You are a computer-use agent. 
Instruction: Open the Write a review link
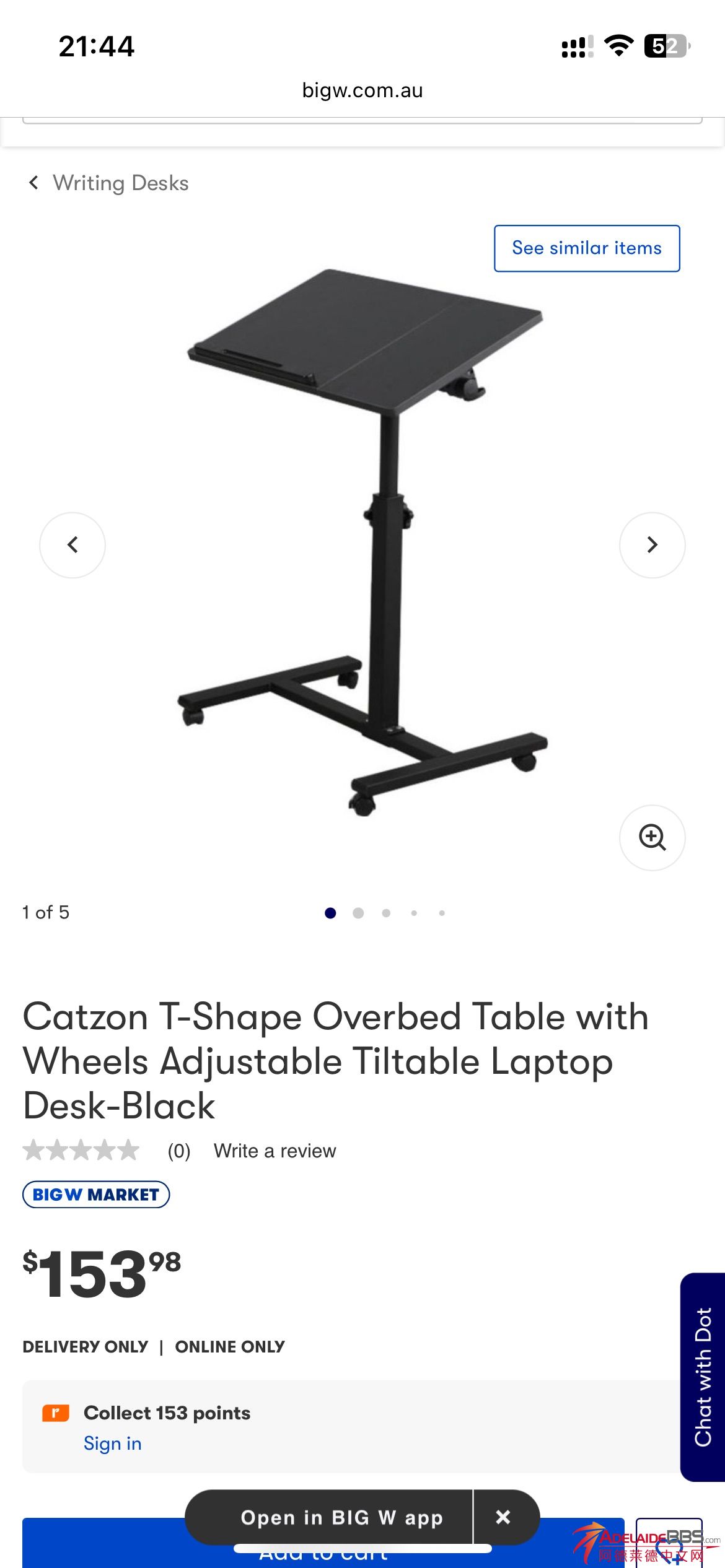275,1151
